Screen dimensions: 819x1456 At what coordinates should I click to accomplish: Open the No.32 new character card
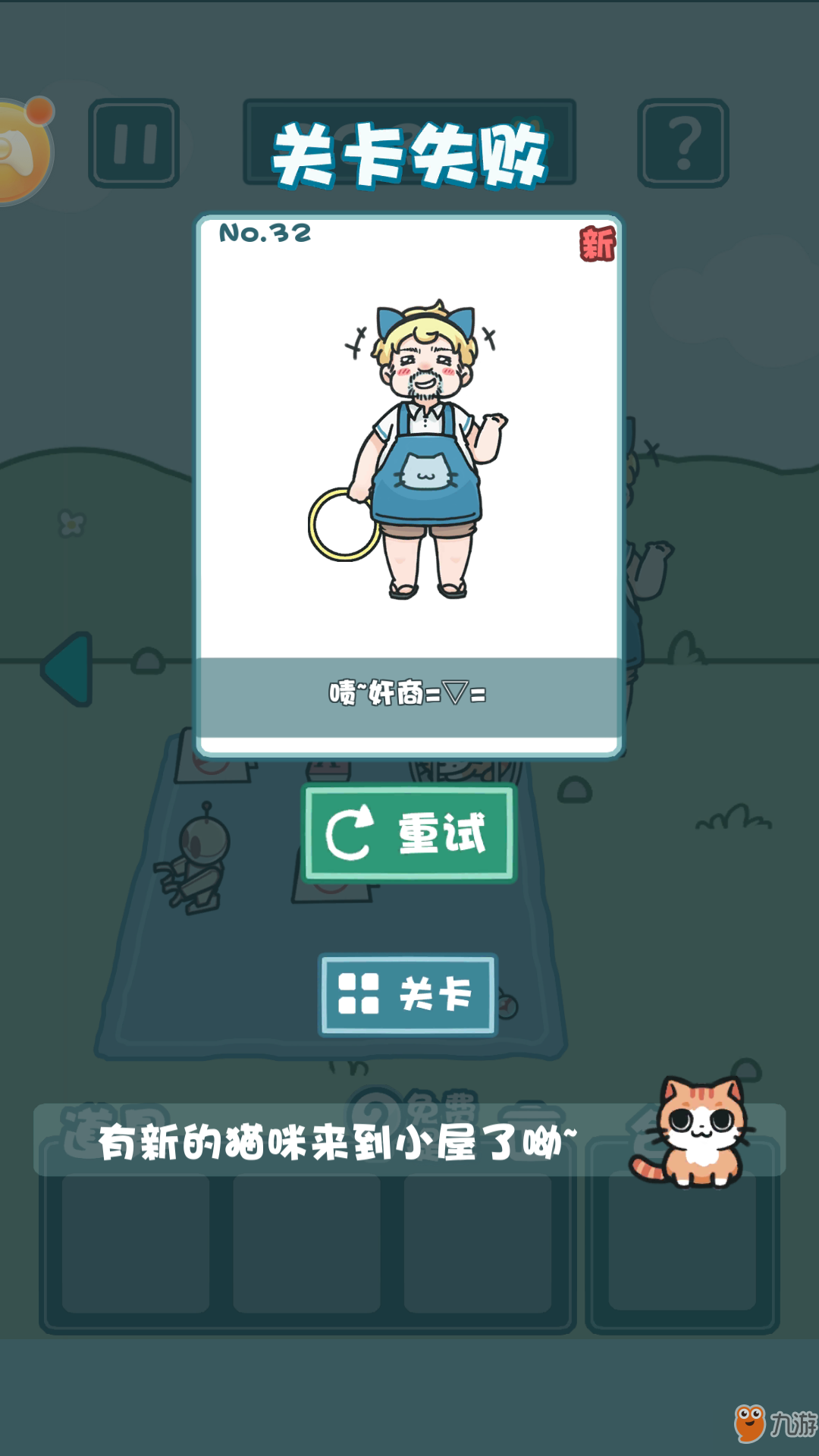pyautogui.click(x=409, y=485)
